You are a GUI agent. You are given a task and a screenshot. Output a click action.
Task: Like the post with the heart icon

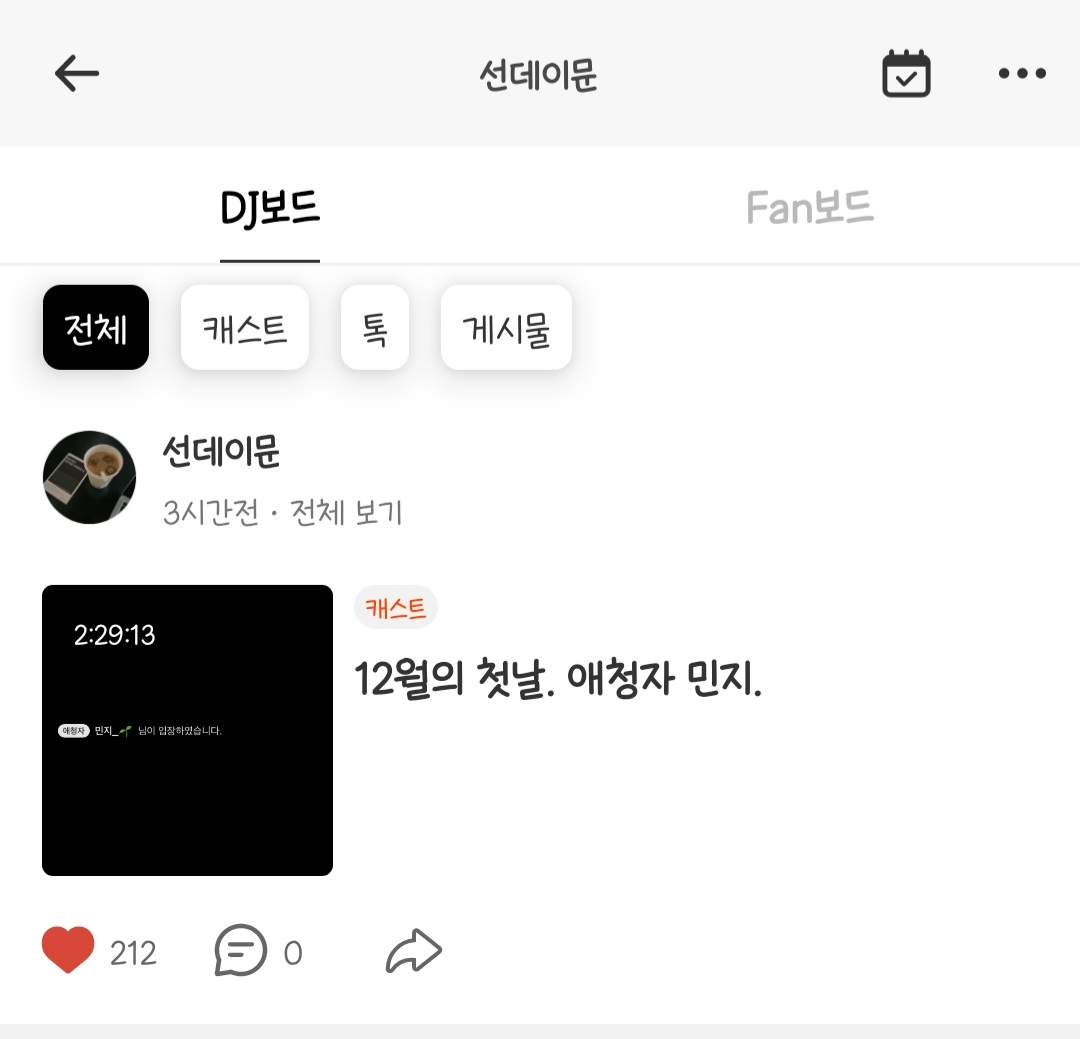(68, 951)
